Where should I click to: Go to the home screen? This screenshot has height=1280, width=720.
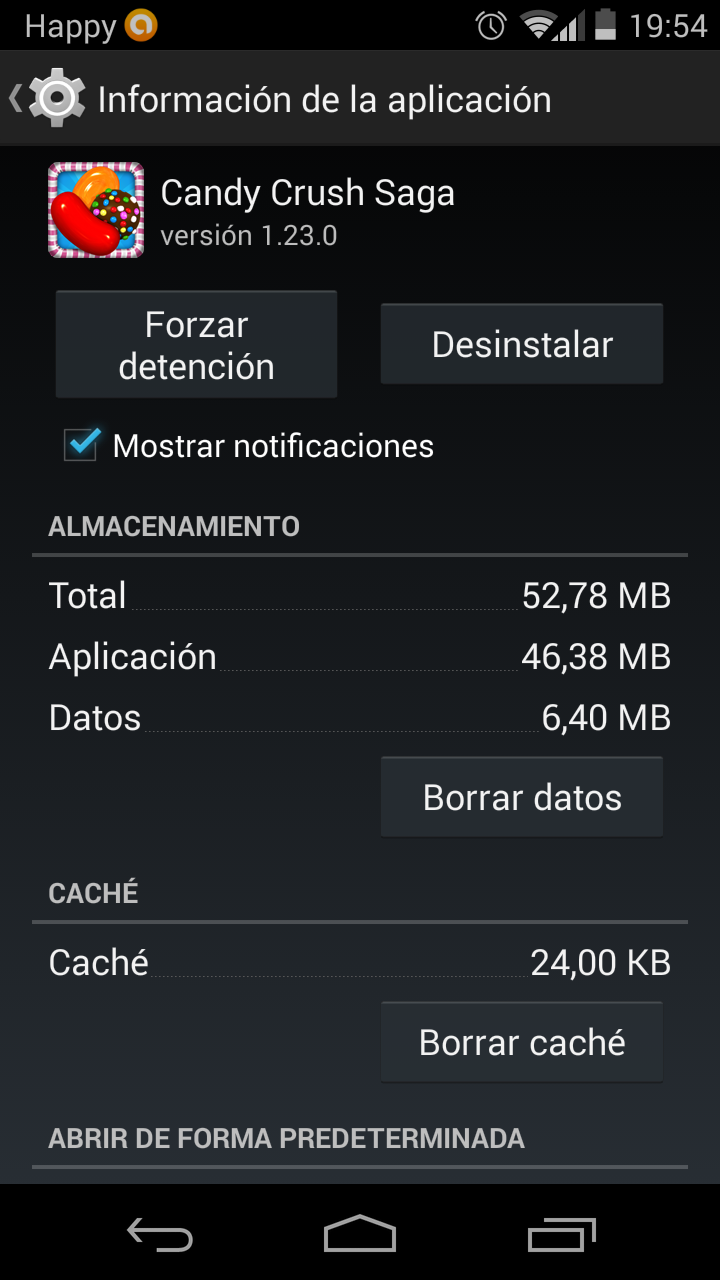pos(360,1234)
